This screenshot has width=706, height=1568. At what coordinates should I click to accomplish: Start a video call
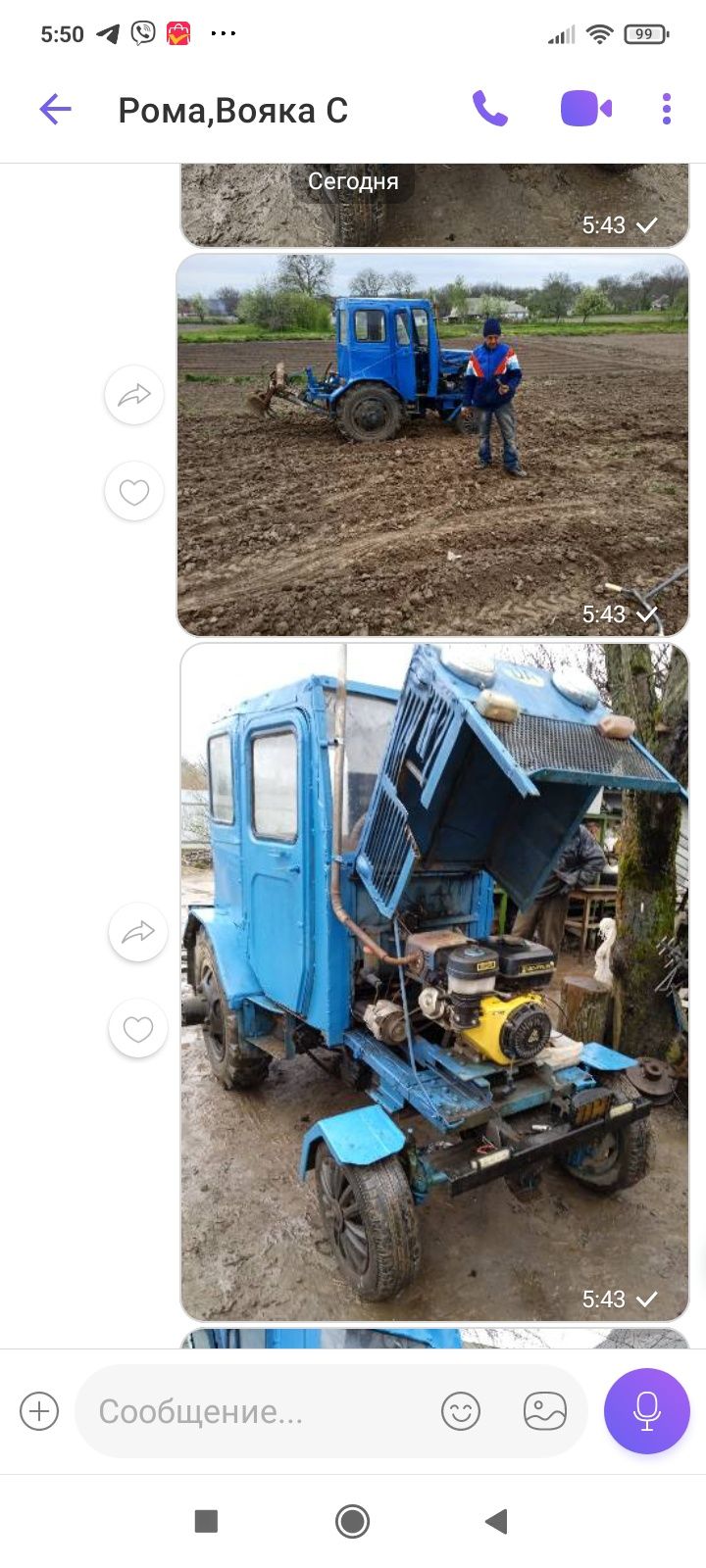[585, 109]
